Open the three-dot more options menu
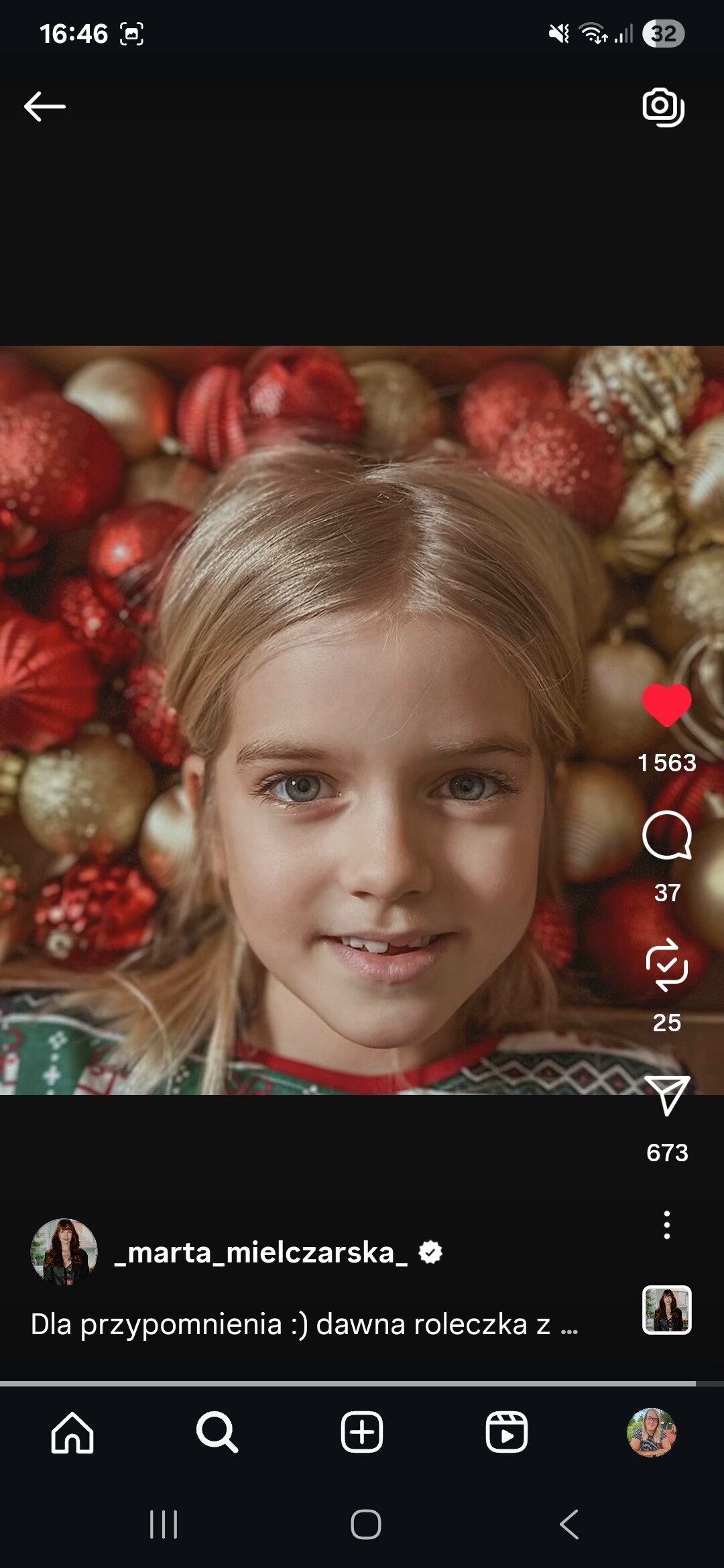Viewport: 724px width, 1568px height. (666, 1225)
